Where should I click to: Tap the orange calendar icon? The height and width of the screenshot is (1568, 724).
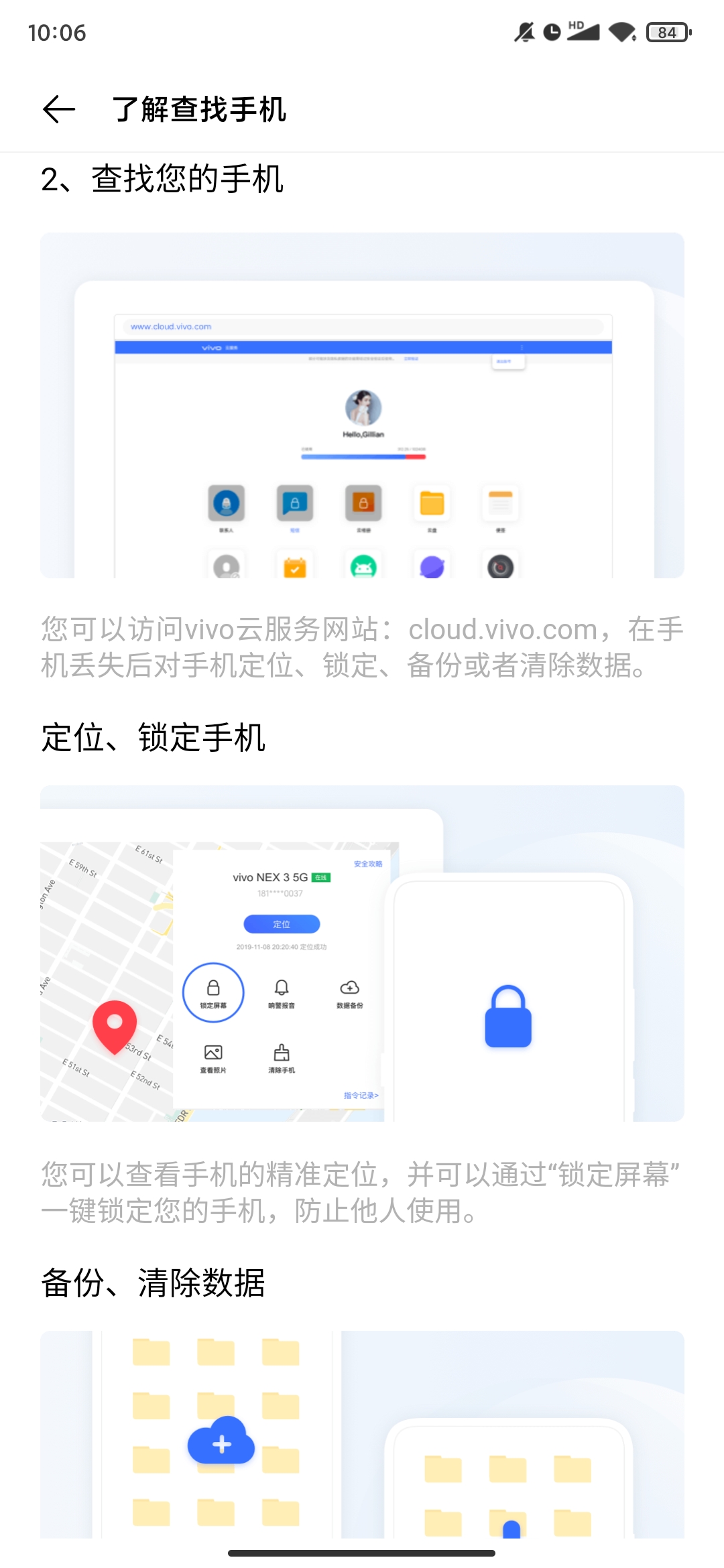(296, 566)
